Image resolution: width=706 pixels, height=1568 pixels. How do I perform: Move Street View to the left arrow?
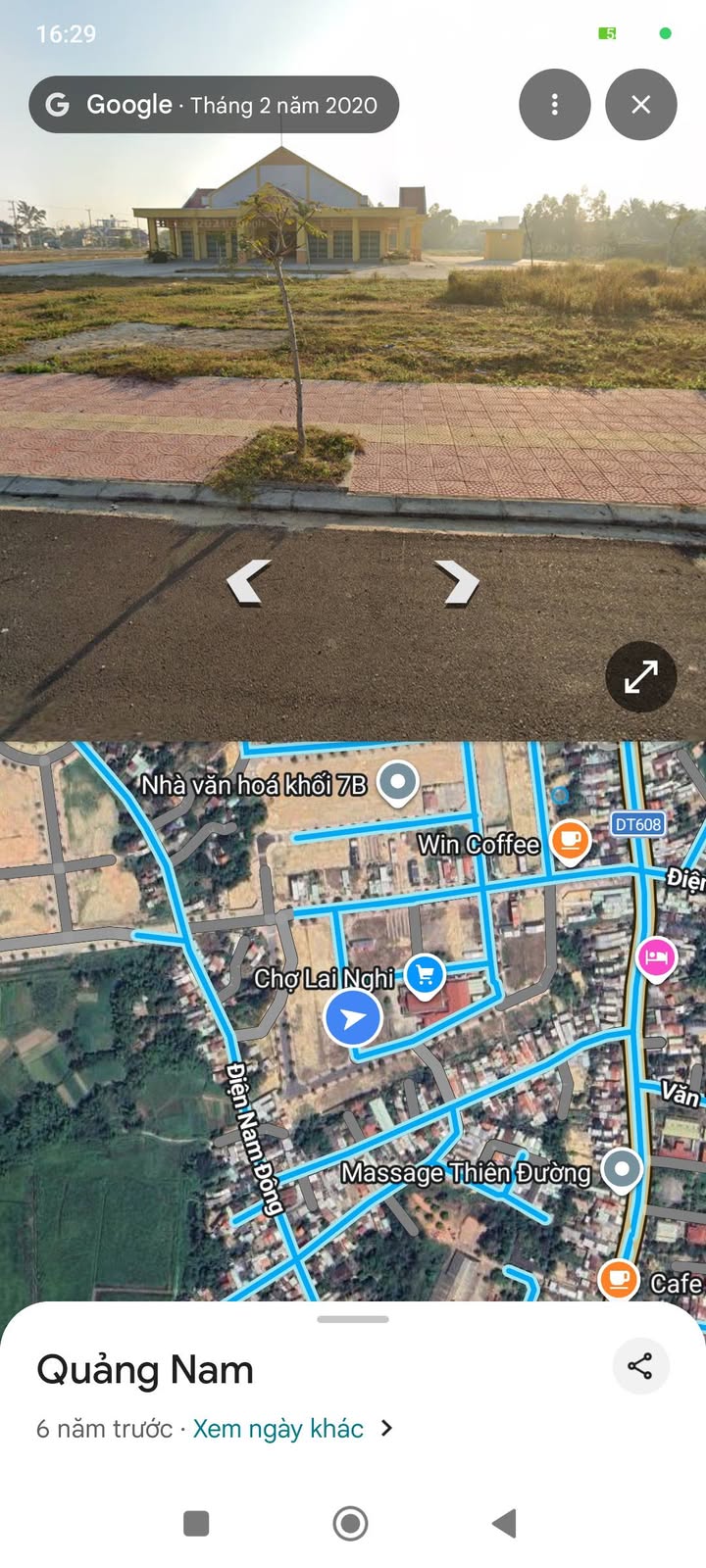click(x=249, y=581)
